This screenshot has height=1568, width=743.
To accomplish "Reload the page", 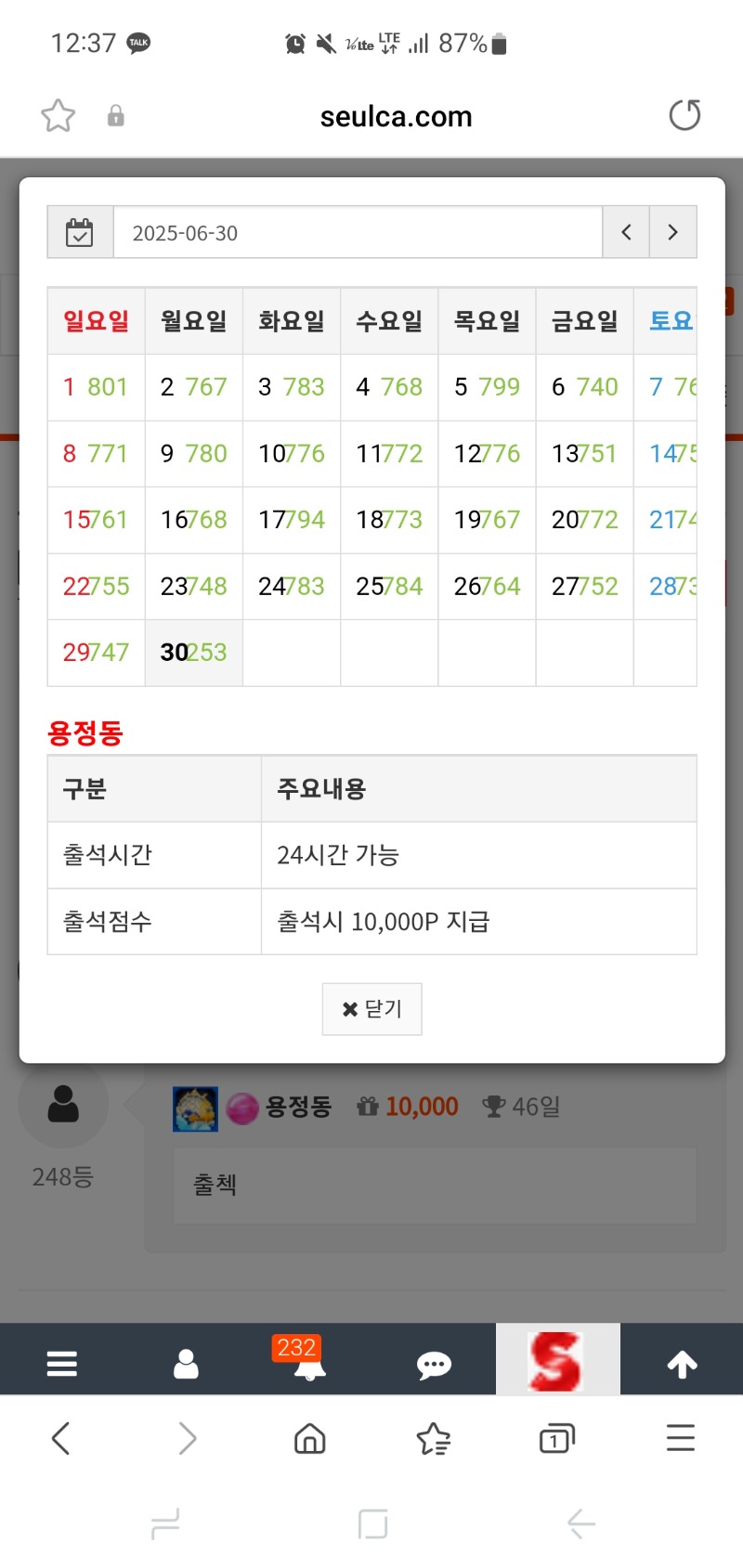I will [x=684, y=116].
